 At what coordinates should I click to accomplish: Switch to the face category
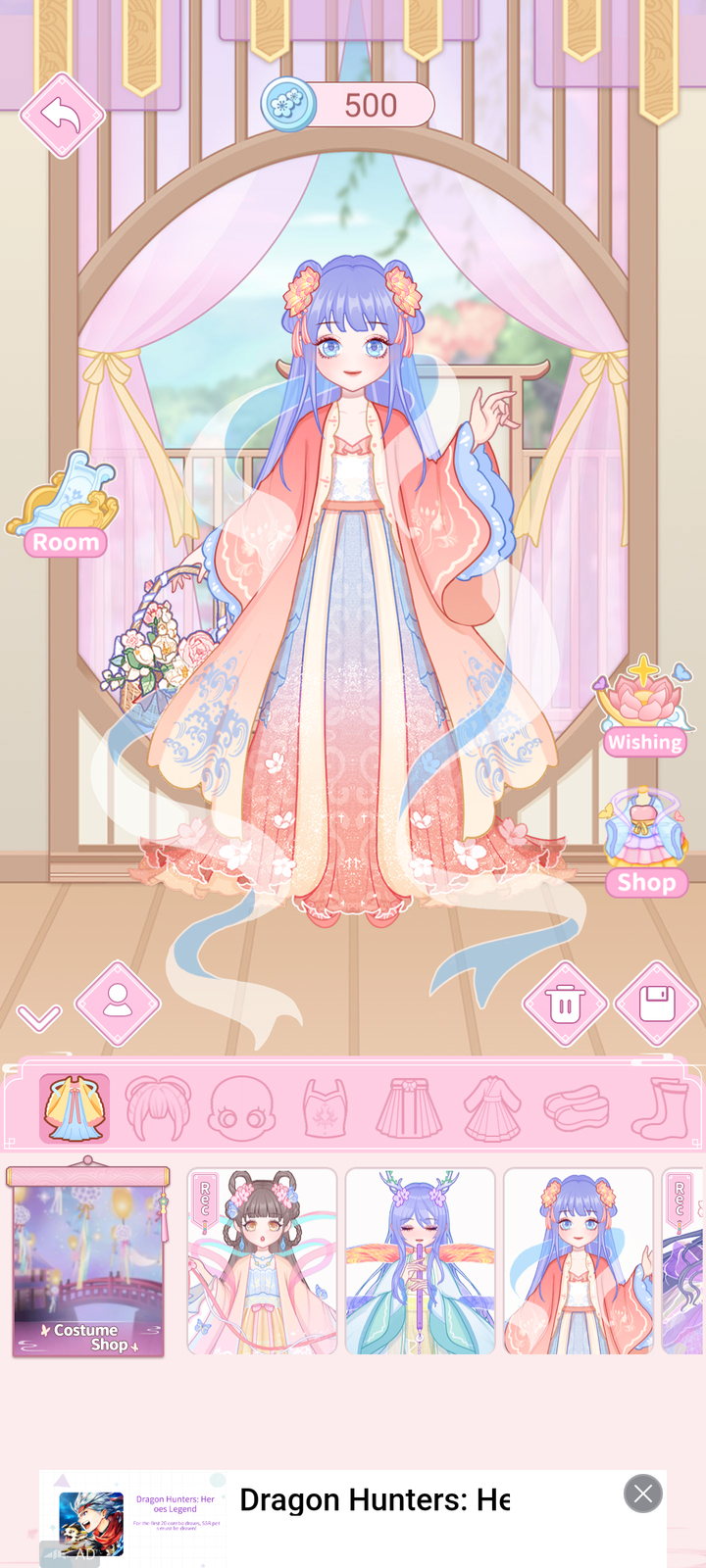point(241,1108)
